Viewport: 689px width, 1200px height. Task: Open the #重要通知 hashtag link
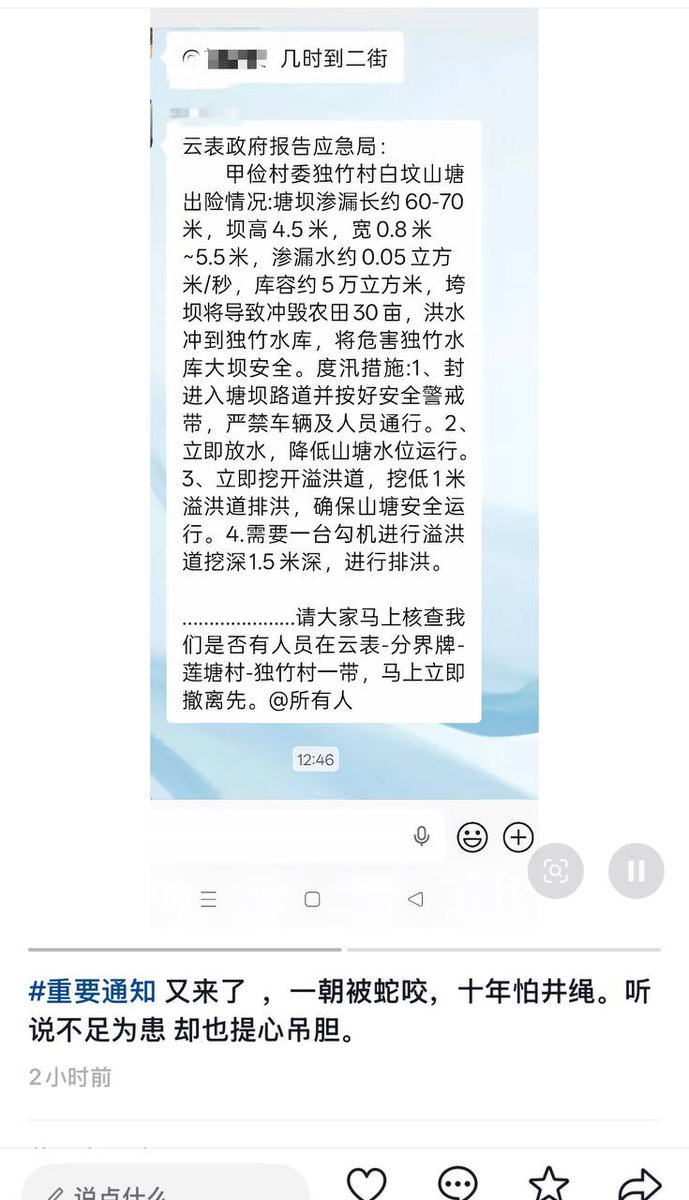coord(92,992)
